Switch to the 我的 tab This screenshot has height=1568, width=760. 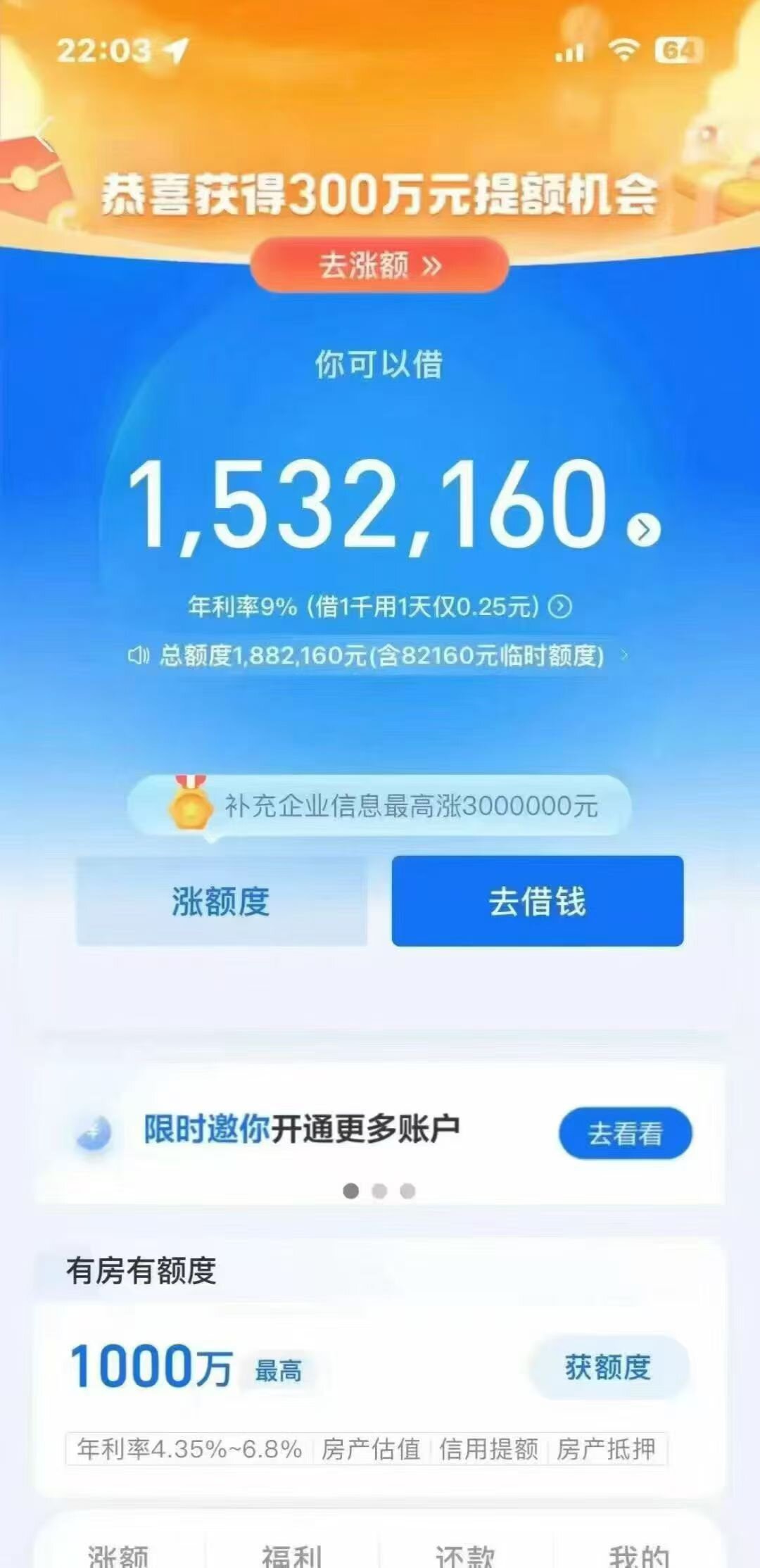[638, 1554]
